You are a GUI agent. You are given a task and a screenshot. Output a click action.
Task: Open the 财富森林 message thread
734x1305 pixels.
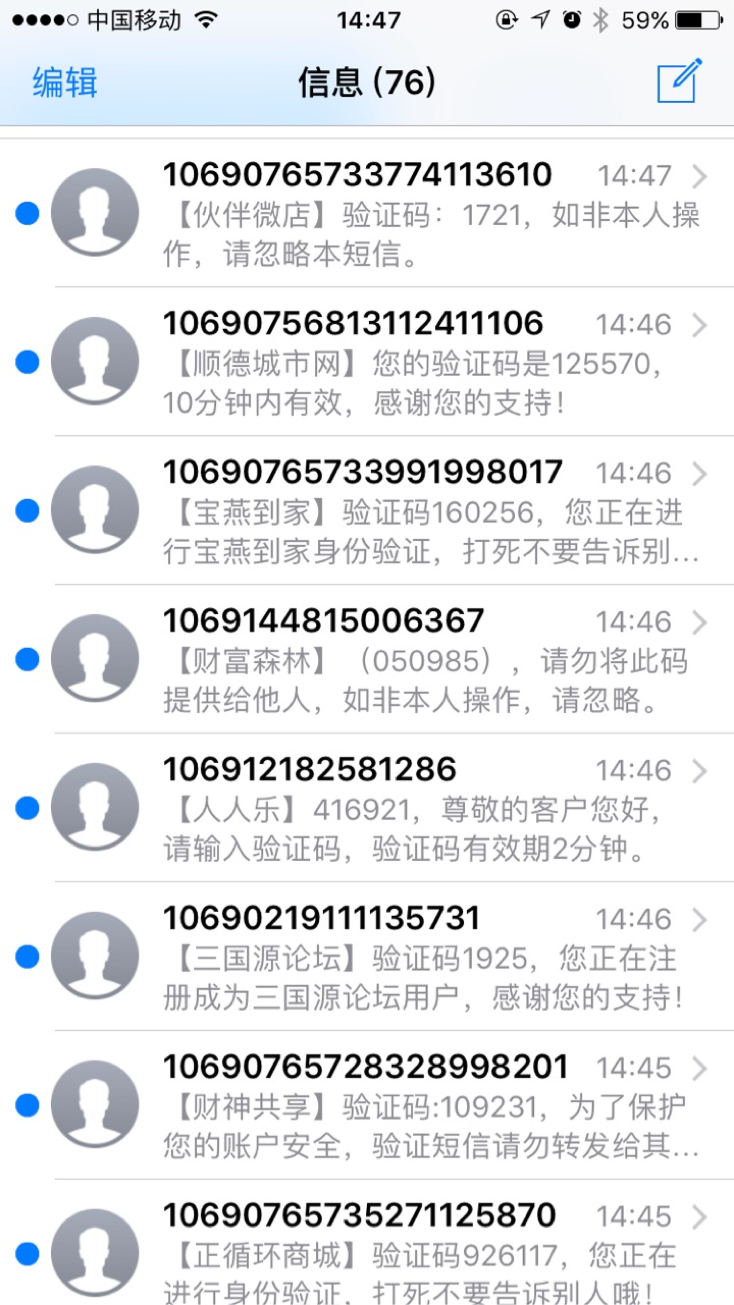[x=367, y=659]
